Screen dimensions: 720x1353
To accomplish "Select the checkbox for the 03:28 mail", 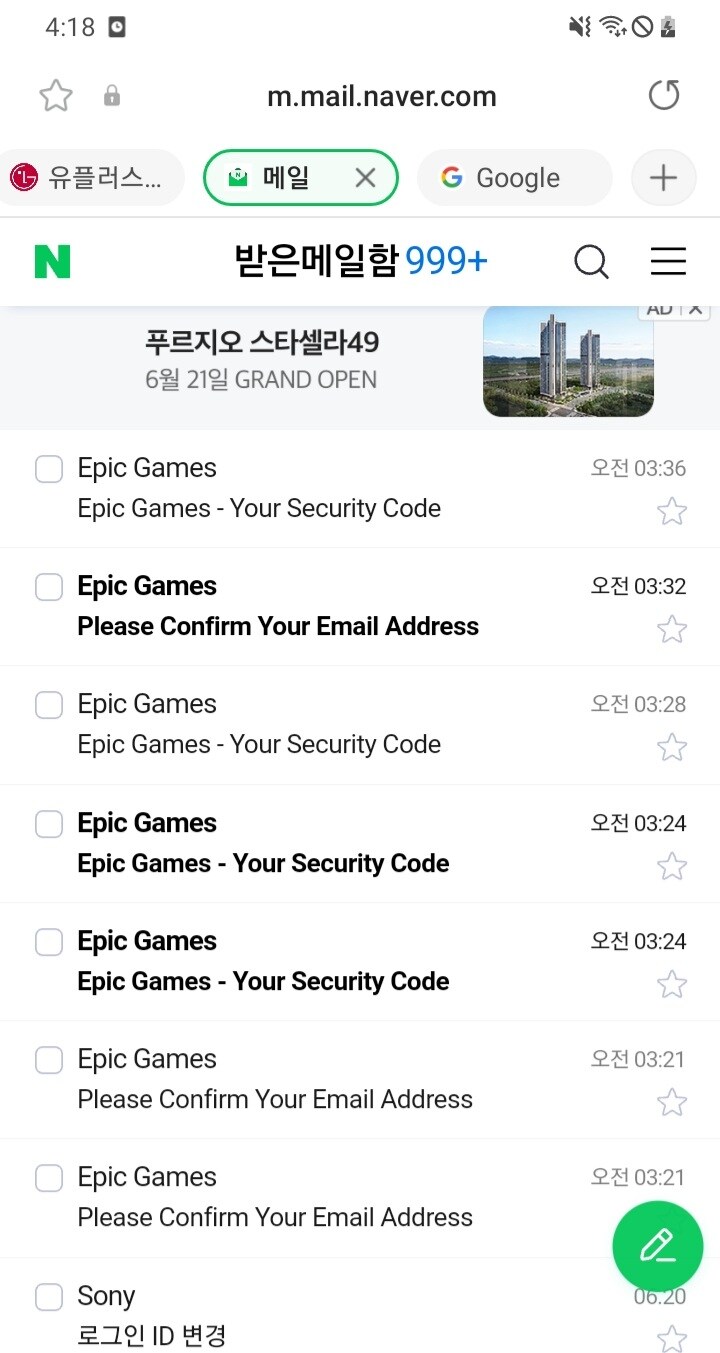I will [x=49, y=705].
